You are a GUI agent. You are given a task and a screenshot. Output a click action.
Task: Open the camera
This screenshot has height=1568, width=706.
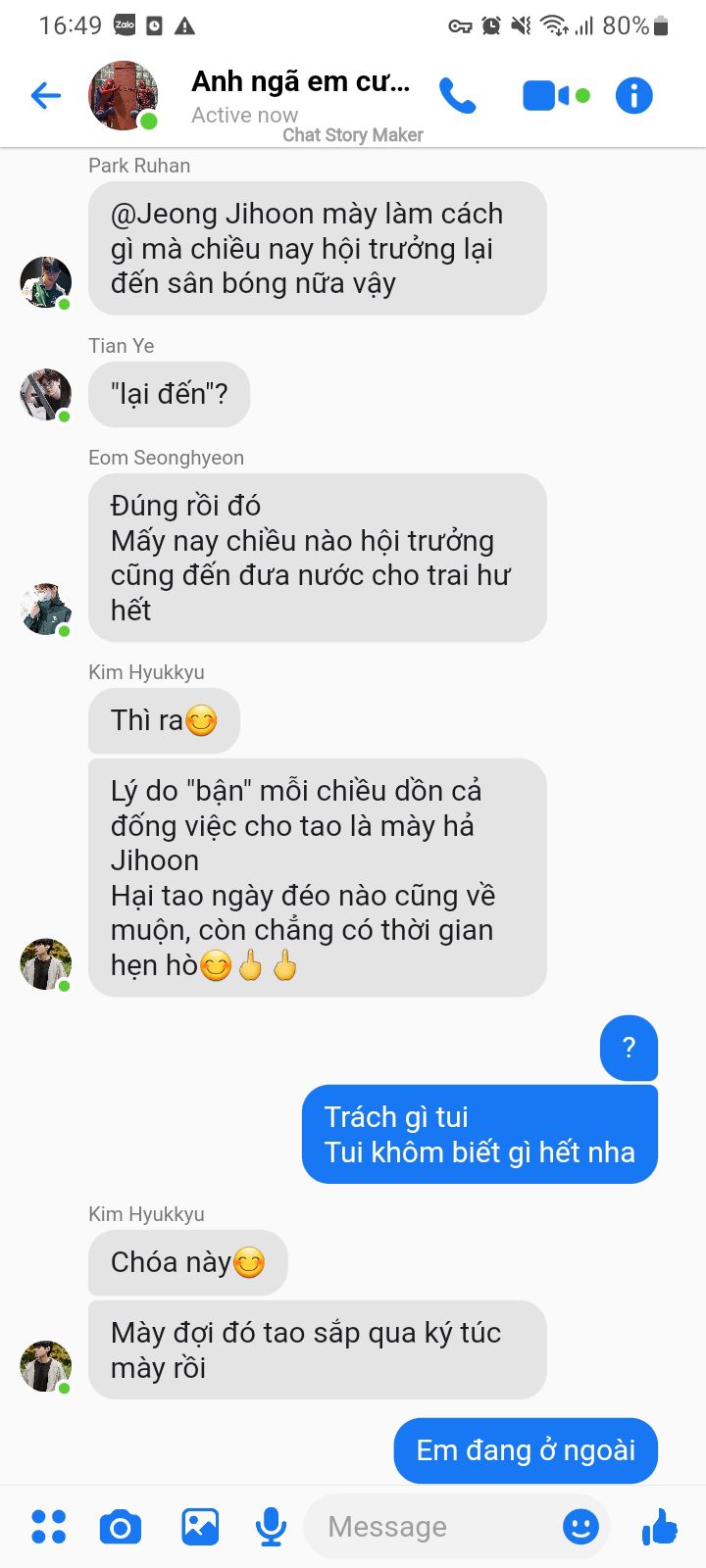coord(121,1526)
